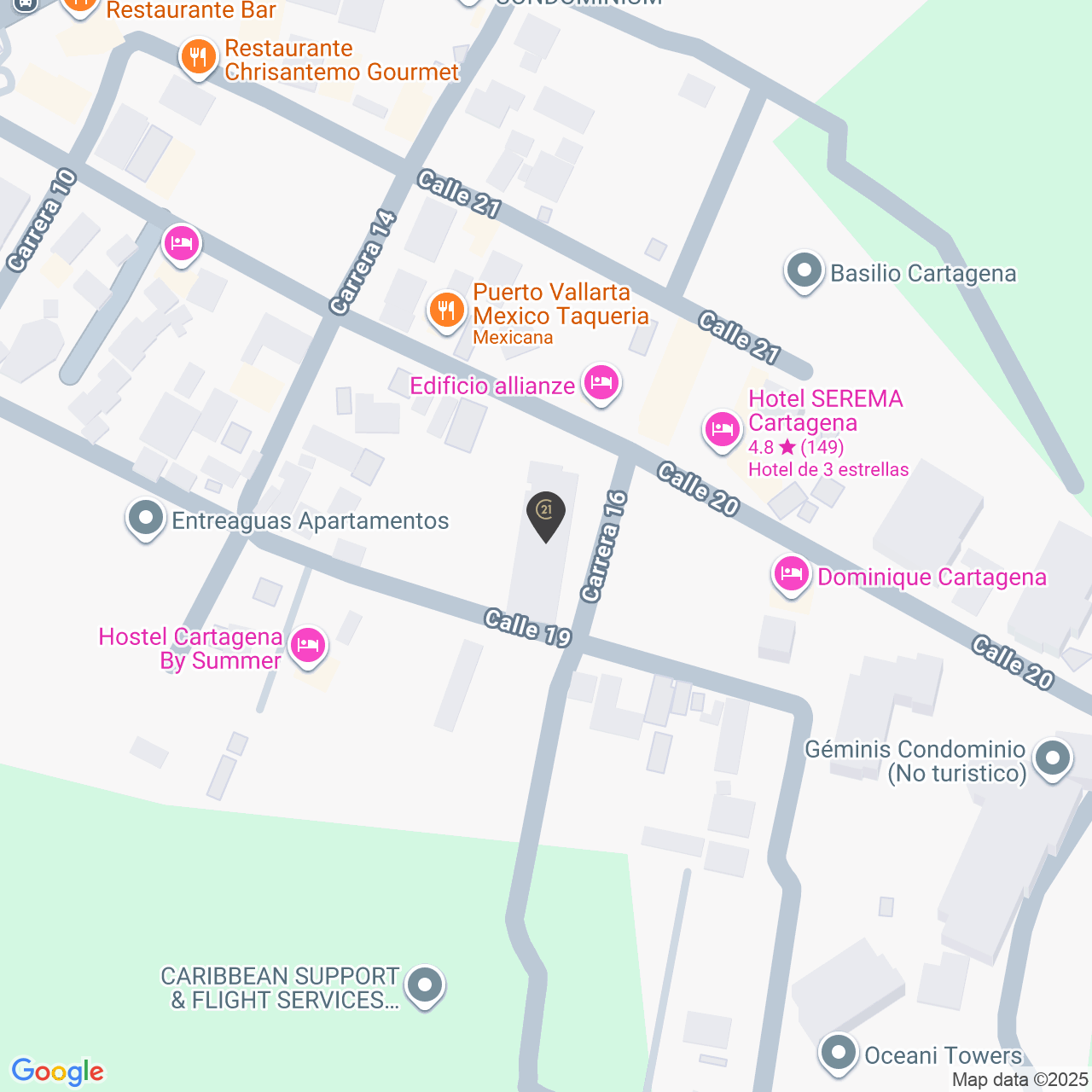Open the Dominique Cartagena hotel pin
Viewport: 1092px width, 1092px height.
point(791,574)
